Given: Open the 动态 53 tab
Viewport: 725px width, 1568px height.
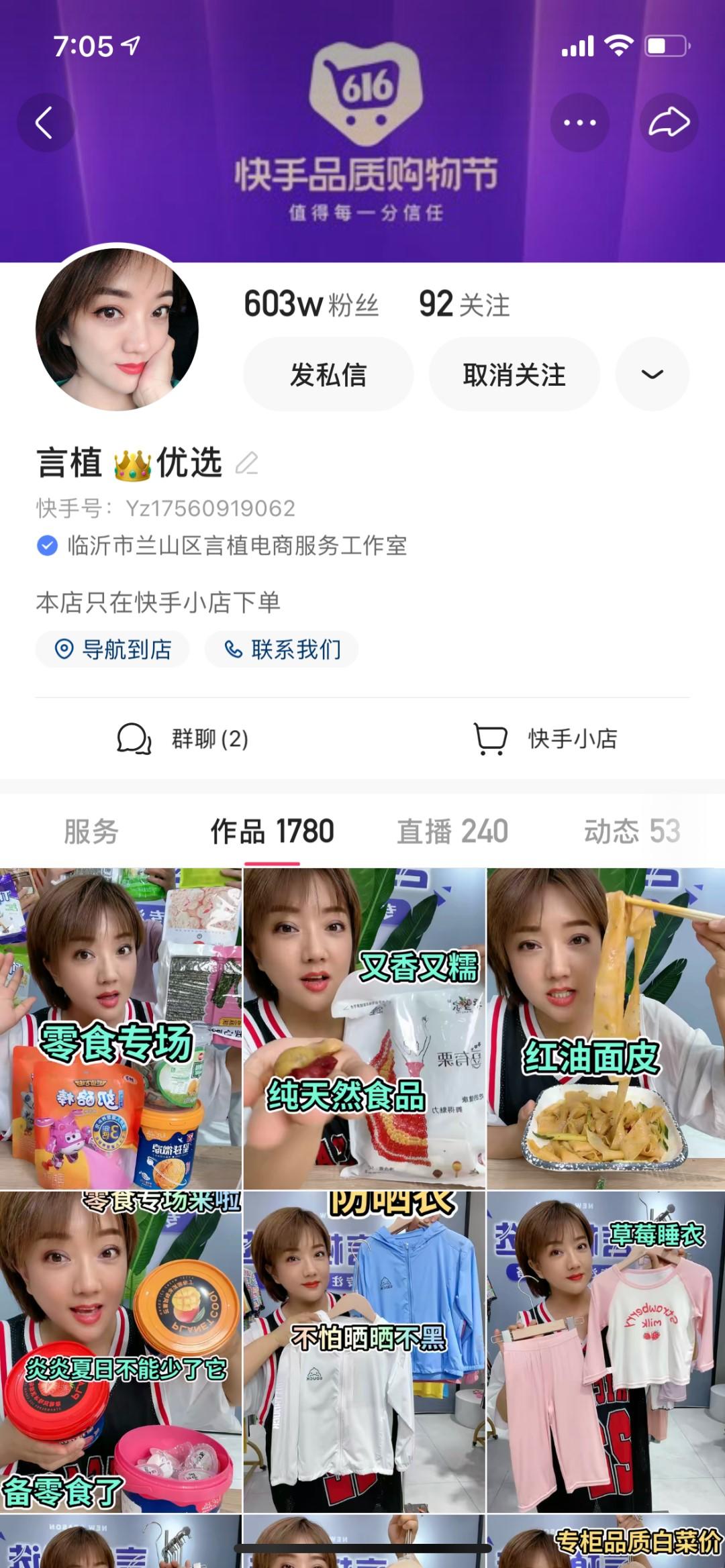Looking at the screenshot, I should tap(631, 831).
